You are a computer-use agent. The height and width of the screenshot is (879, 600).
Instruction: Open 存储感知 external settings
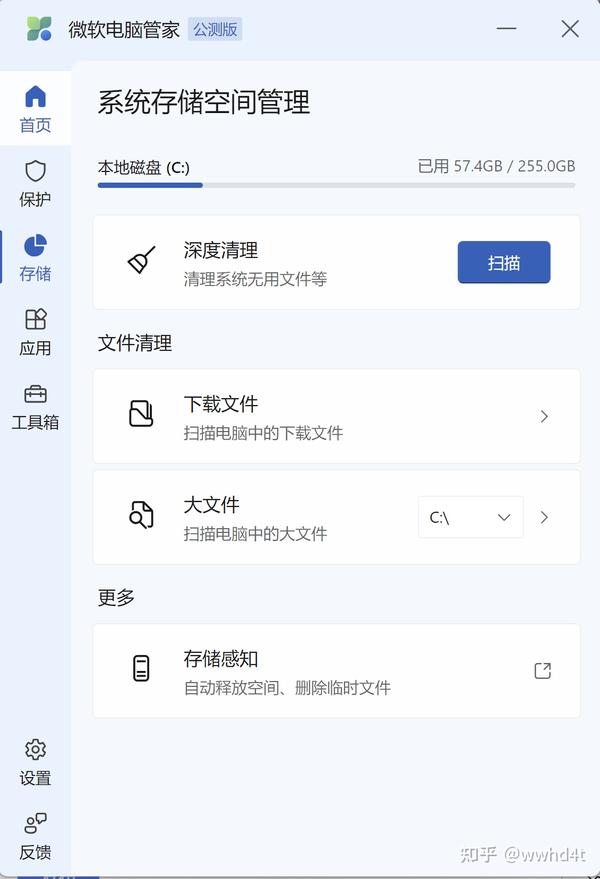542,671
